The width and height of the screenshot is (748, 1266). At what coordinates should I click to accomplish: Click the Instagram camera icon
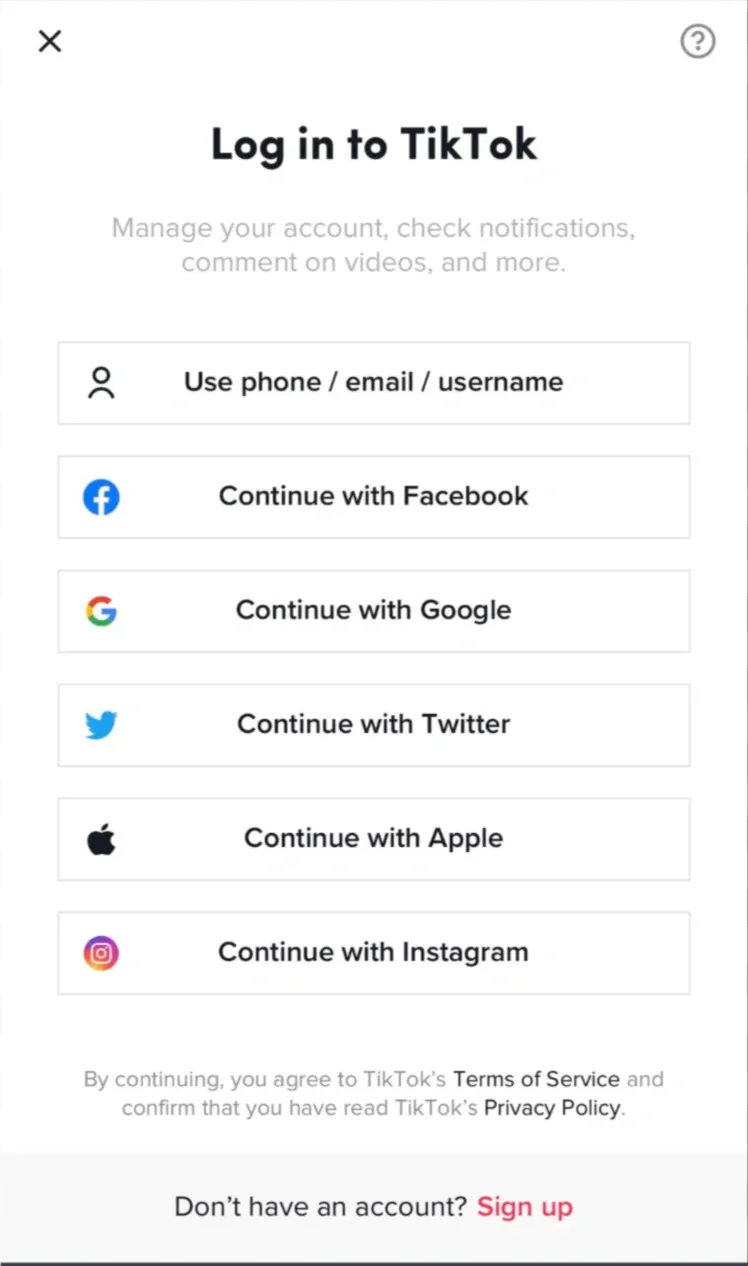click(x=100, y=953)
